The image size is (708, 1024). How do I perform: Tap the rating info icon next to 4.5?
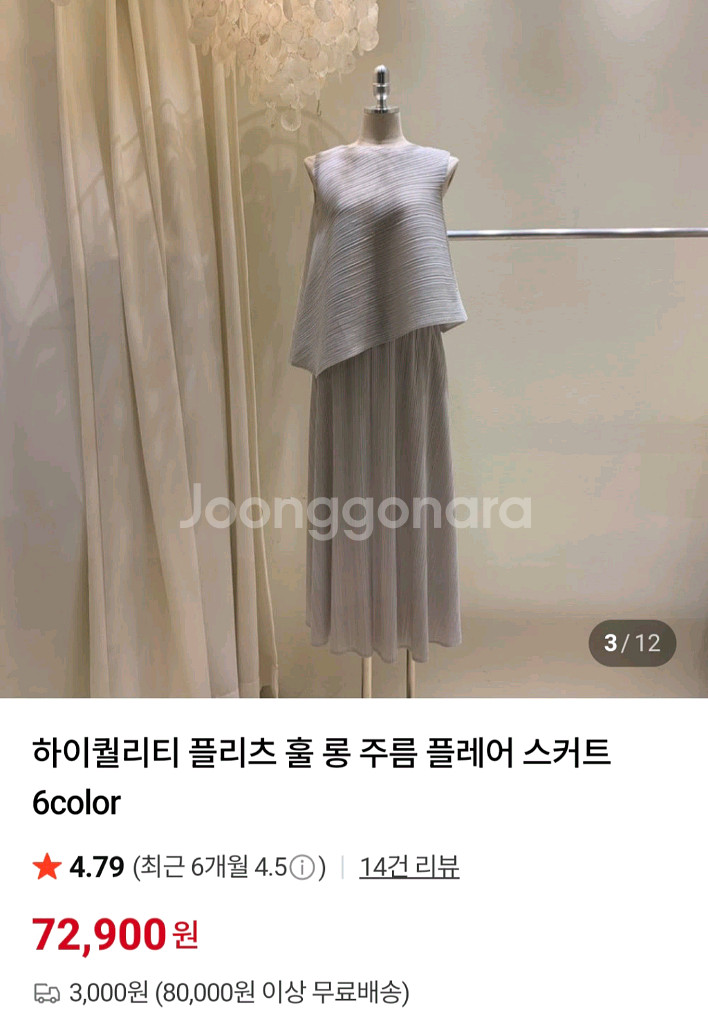(x=302, y=868)
